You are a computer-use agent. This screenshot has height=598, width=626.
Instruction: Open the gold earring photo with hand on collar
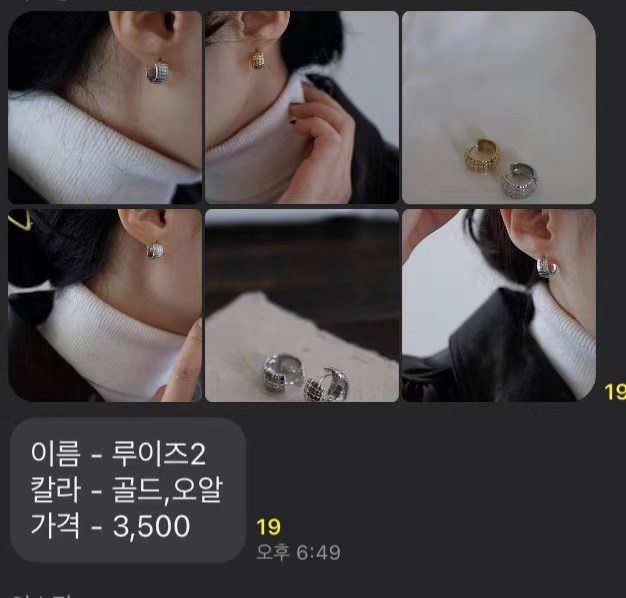[x=301, y=107]
